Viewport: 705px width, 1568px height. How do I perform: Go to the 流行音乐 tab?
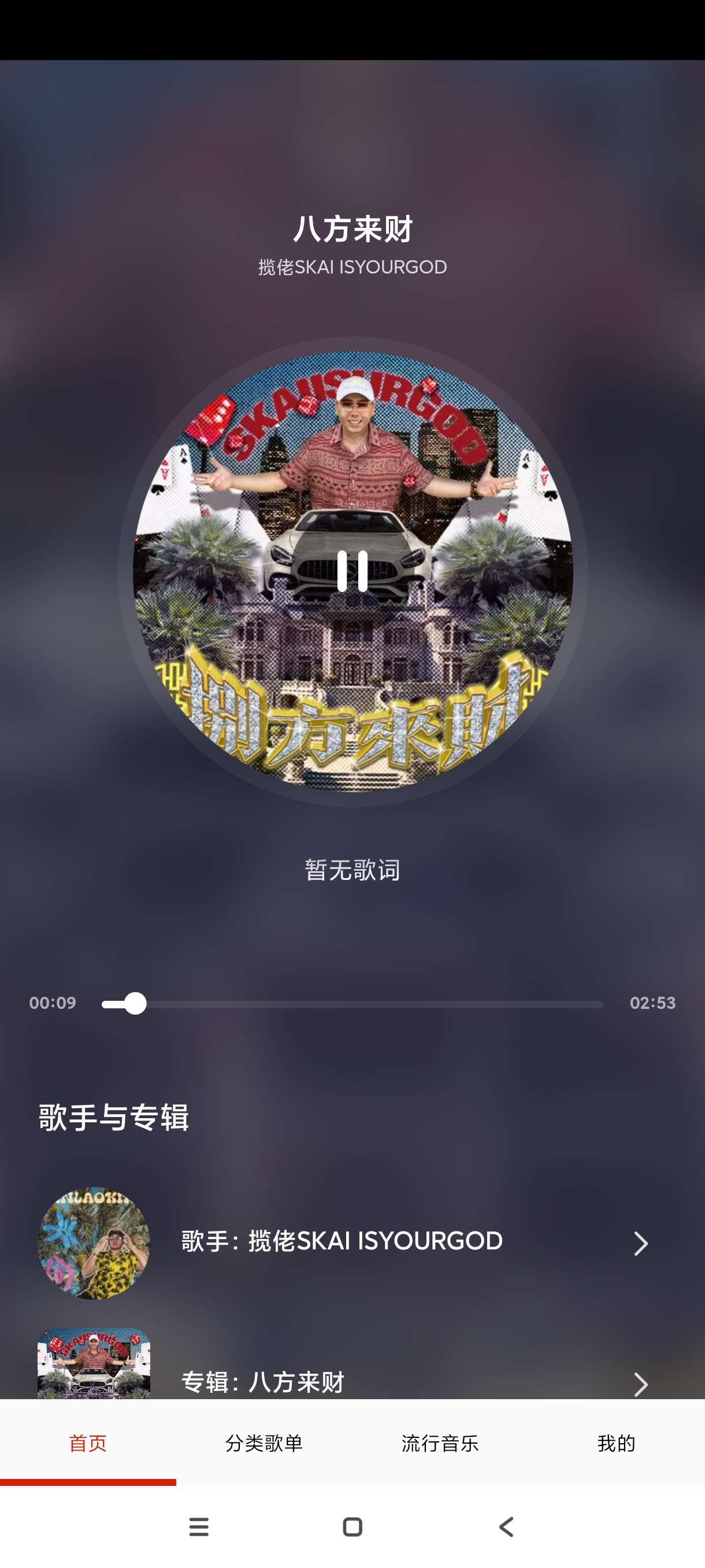pos(440,1443)
